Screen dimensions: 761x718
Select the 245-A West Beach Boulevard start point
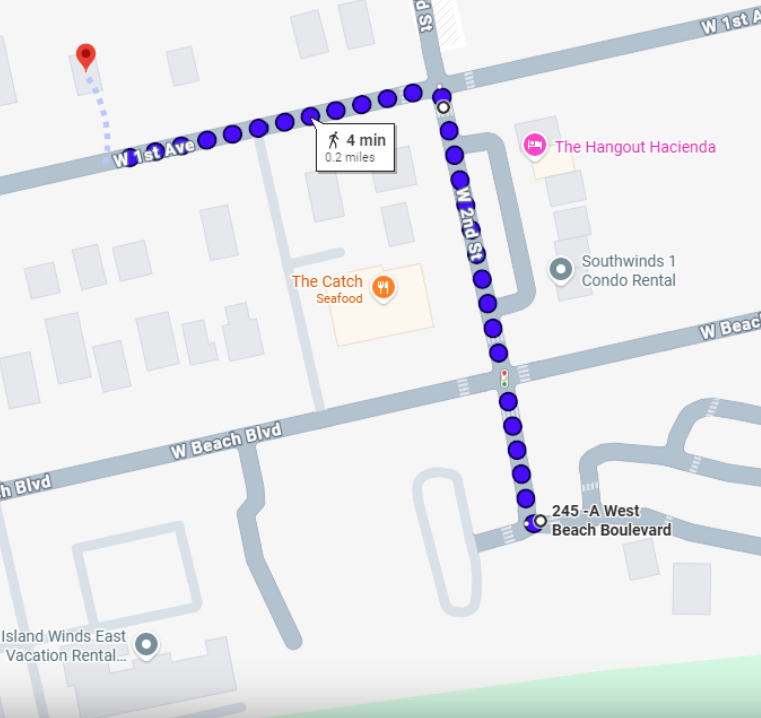pyautogui.click(x=540, y=520)
